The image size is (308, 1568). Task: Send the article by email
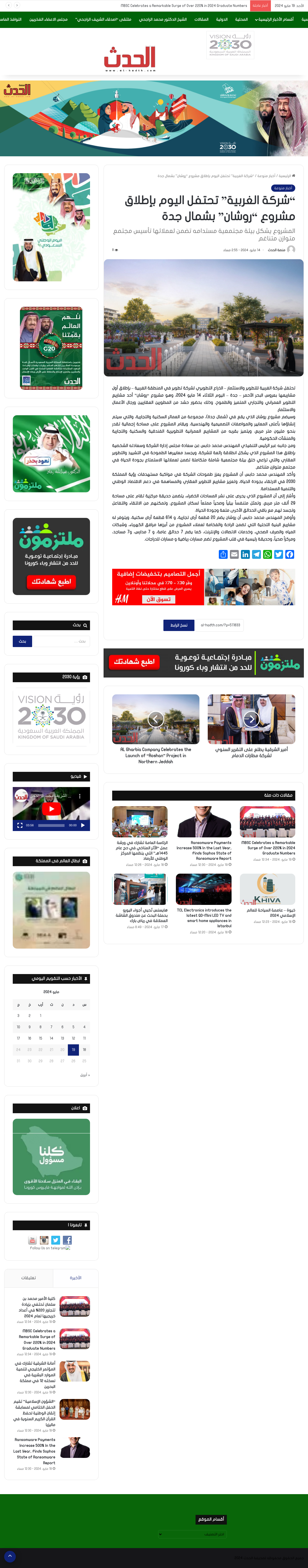[234, 554]
